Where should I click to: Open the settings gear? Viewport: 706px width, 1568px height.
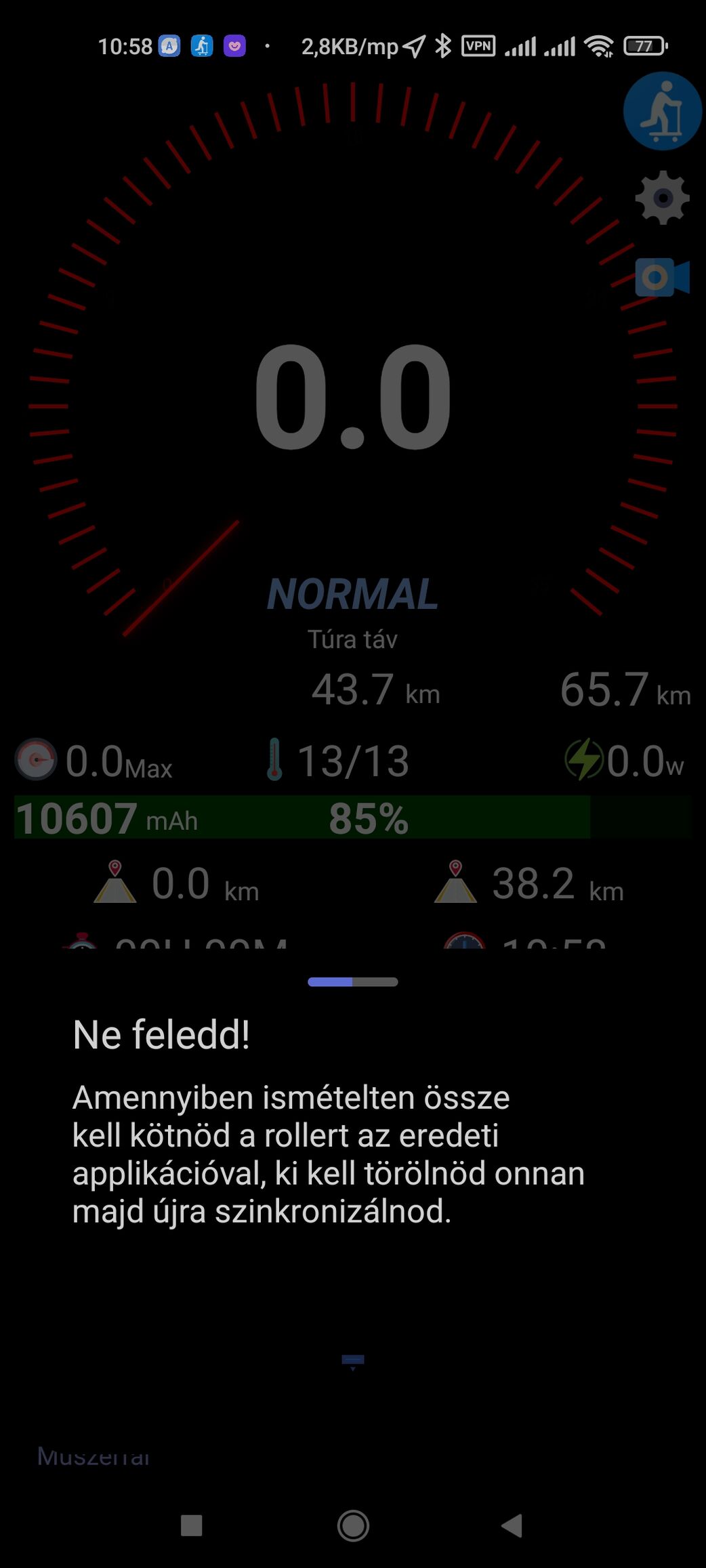click(662, 198)
